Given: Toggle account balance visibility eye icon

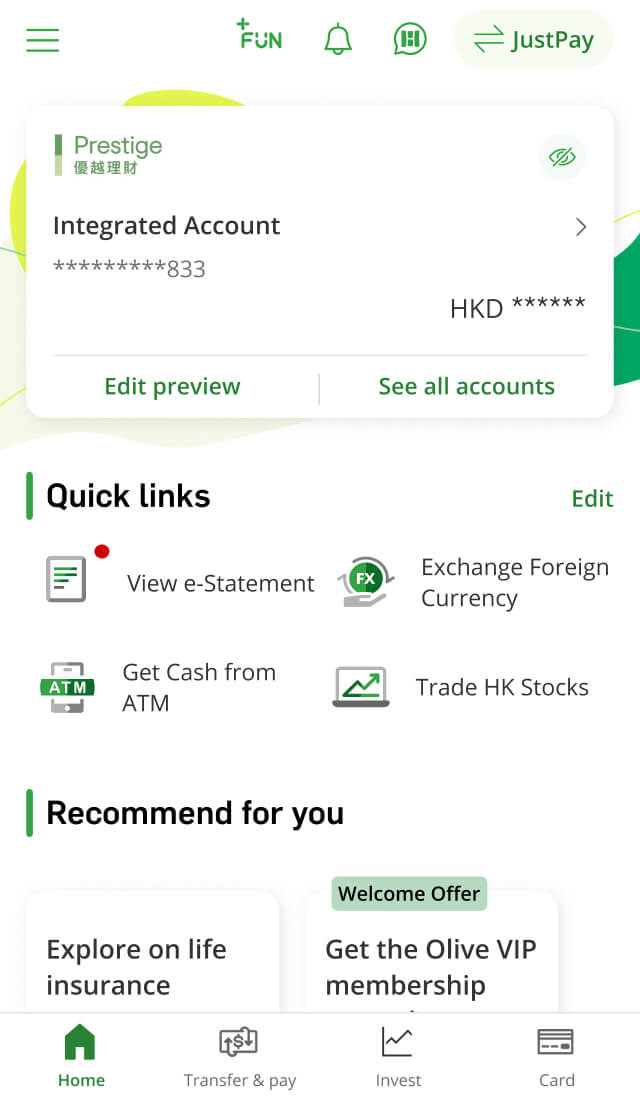Looking at the screenshot, I should 563,157.
